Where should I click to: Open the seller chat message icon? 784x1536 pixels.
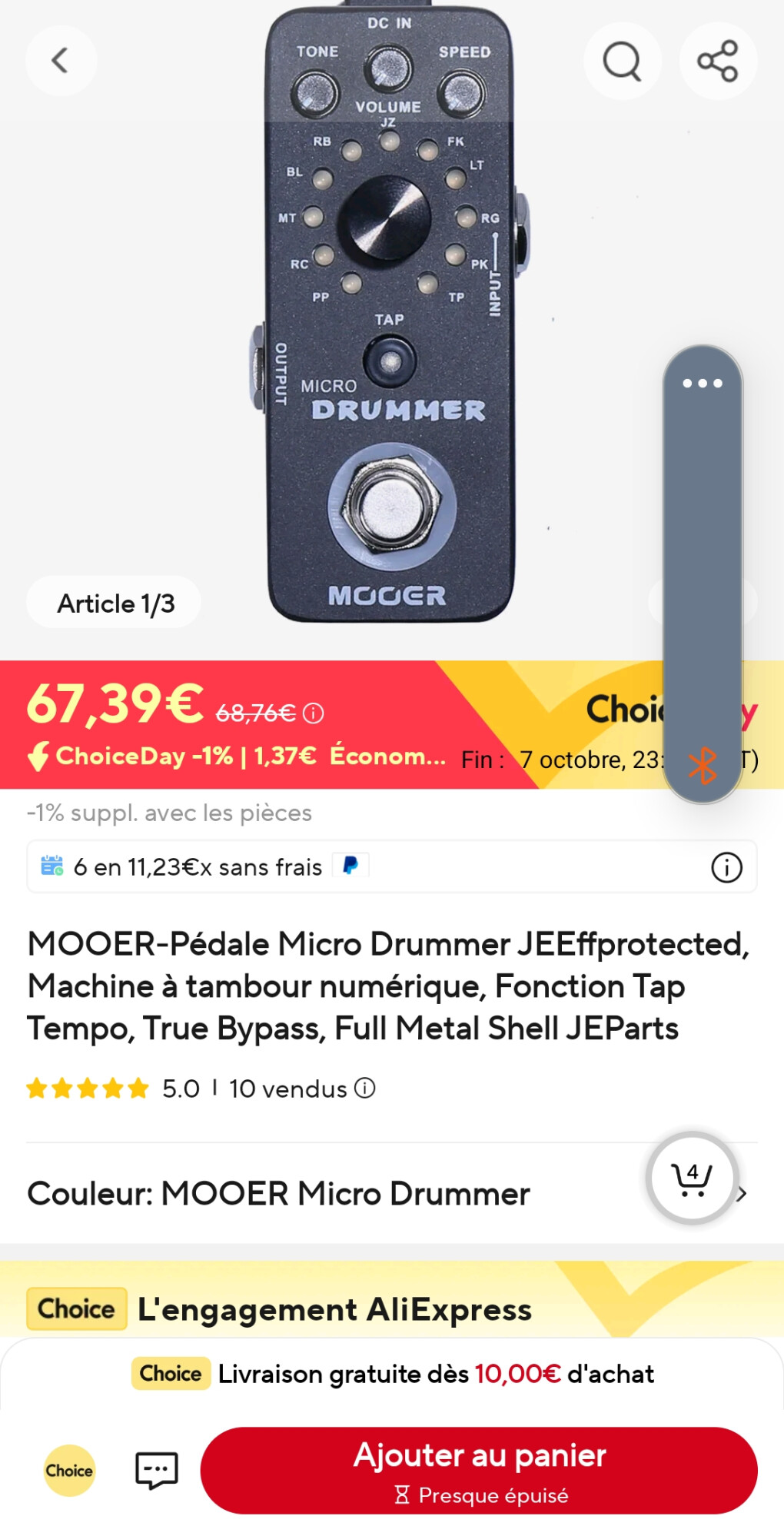pyautogui.click(x=157, y=1470)
